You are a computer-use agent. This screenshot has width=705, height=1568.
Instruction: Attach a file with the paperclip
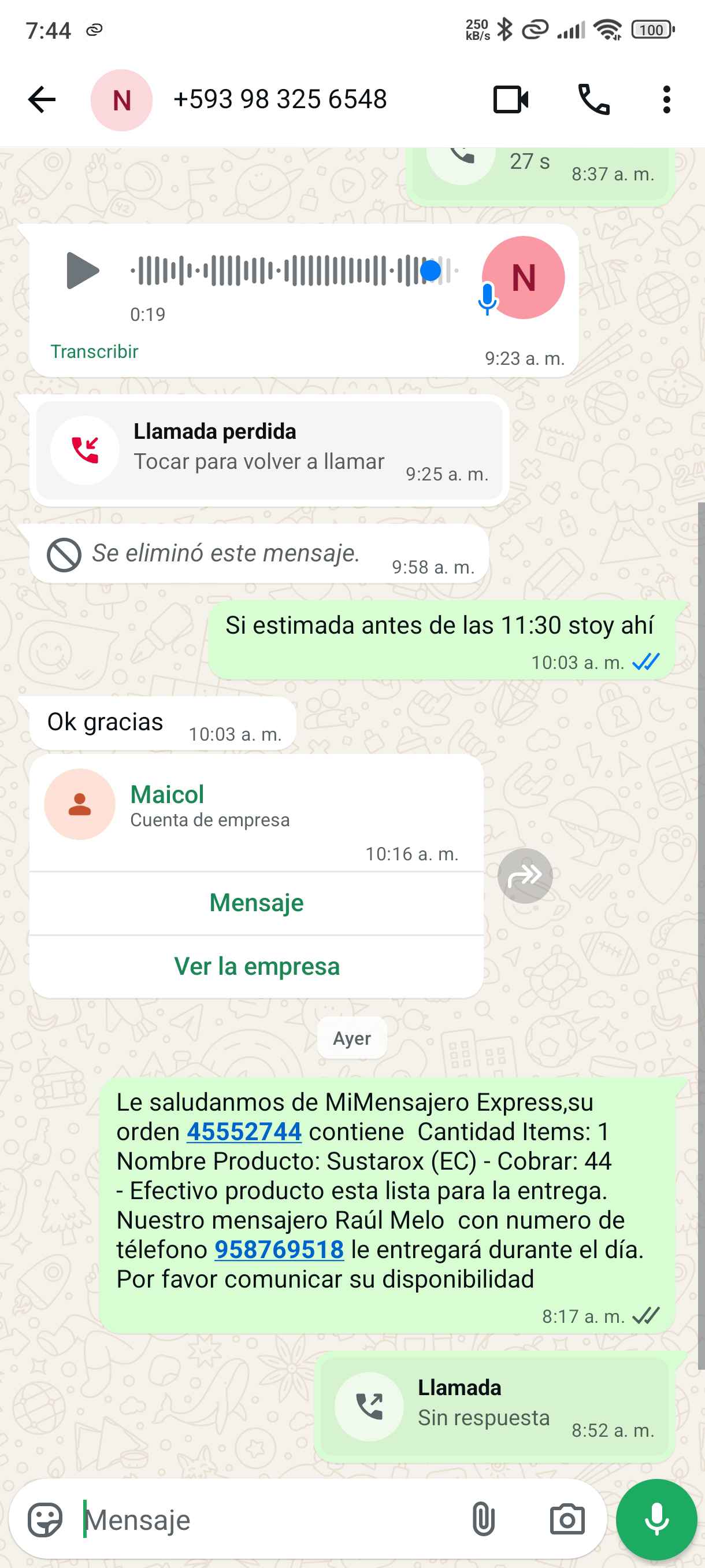[483, 1519]
